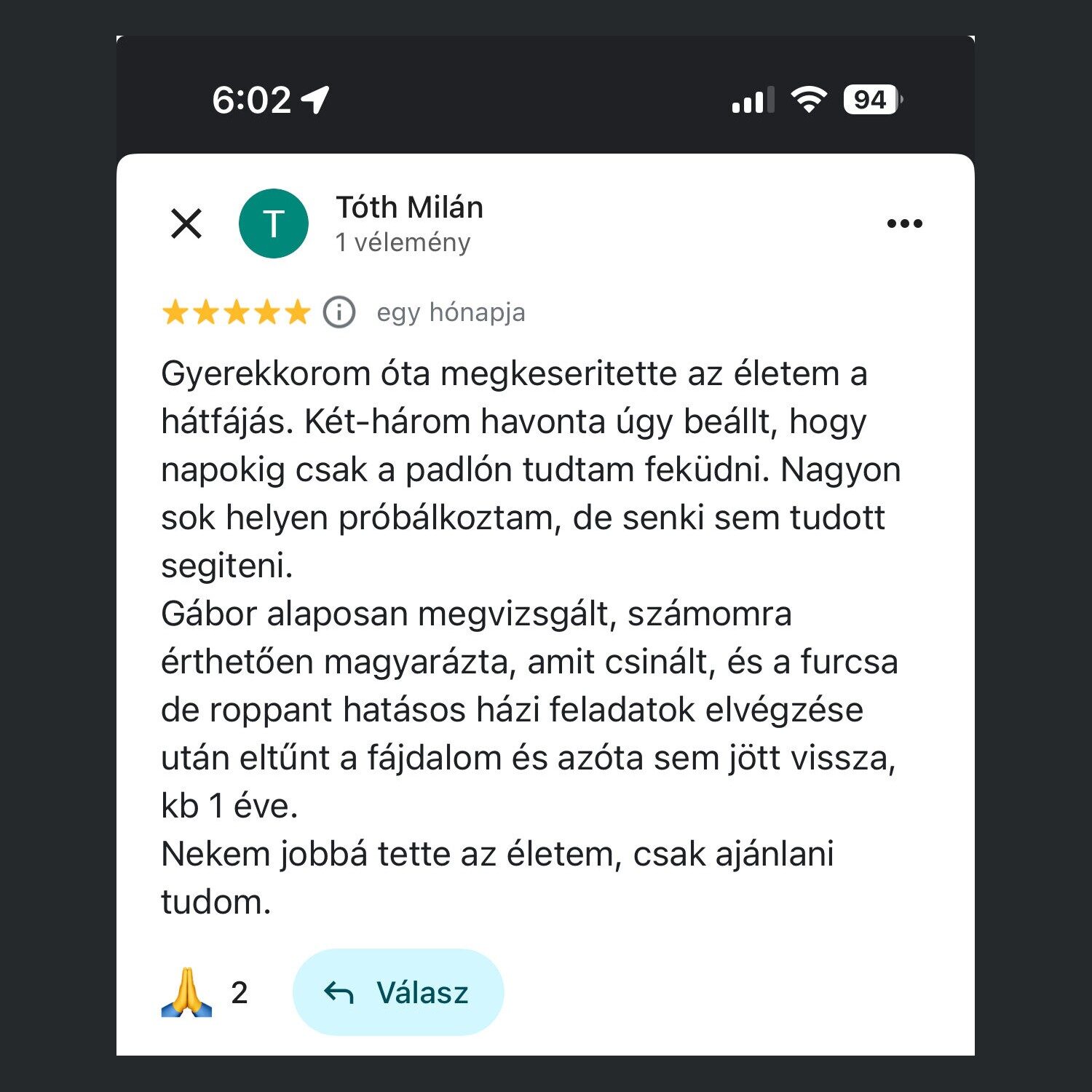
Task: Tap the info icon beside the stars
Action: coord(339,312)
